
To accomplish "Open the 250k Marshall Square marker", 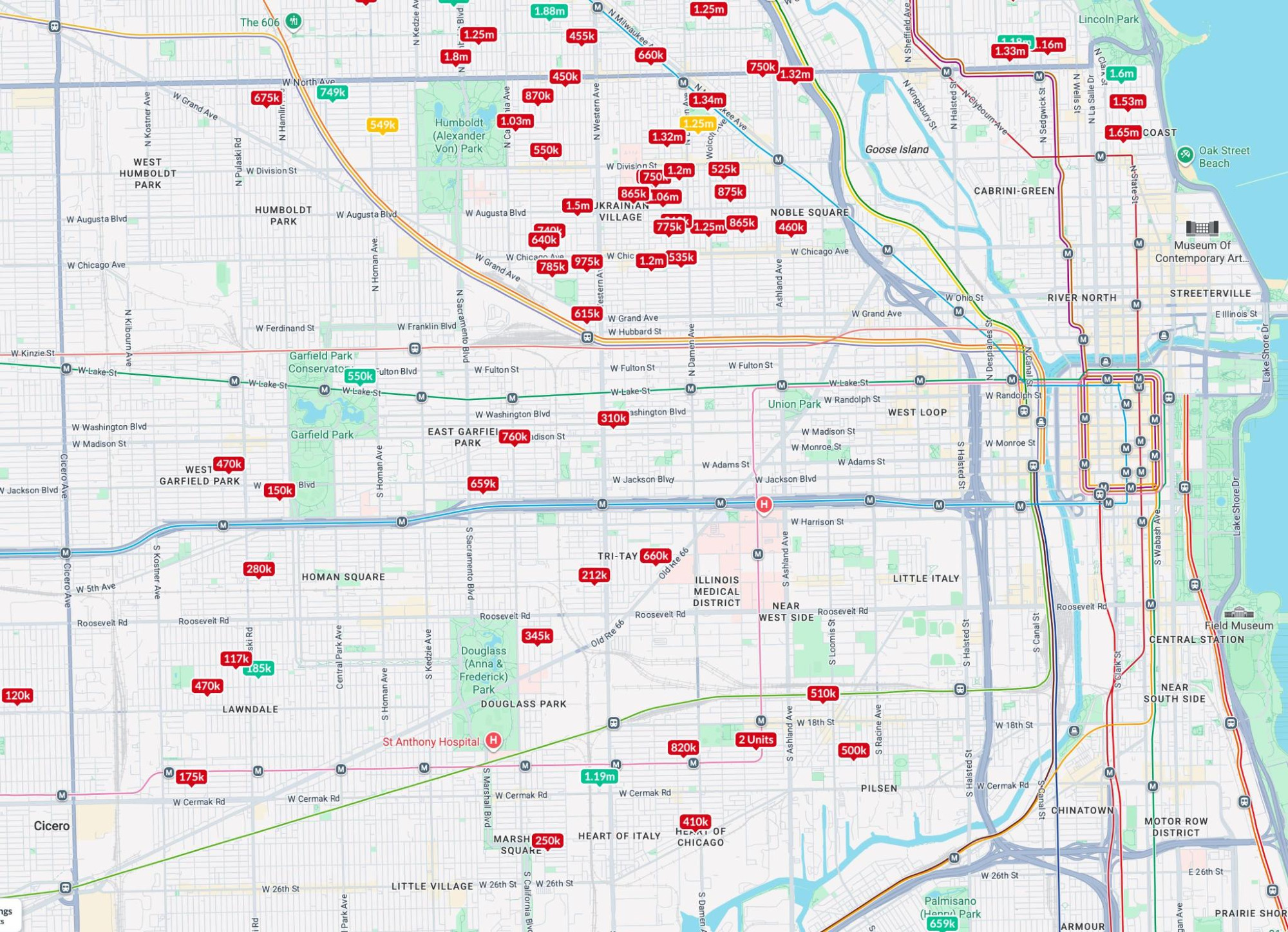I will 547,841.
